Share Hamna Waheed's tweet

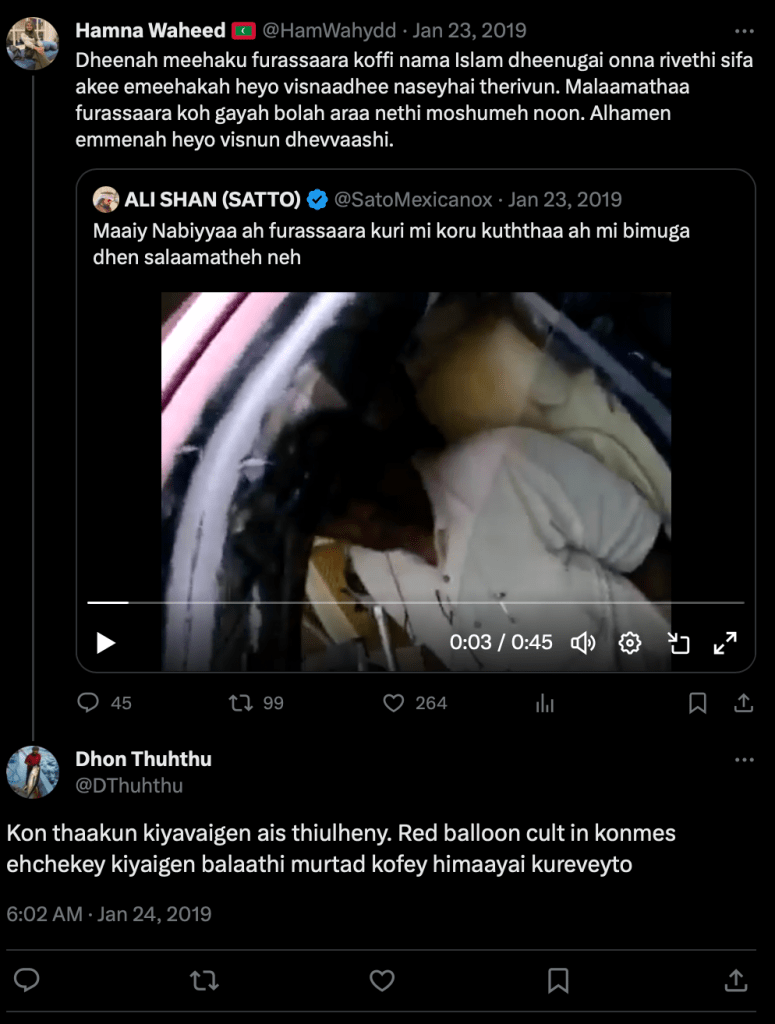coord(744,703)
